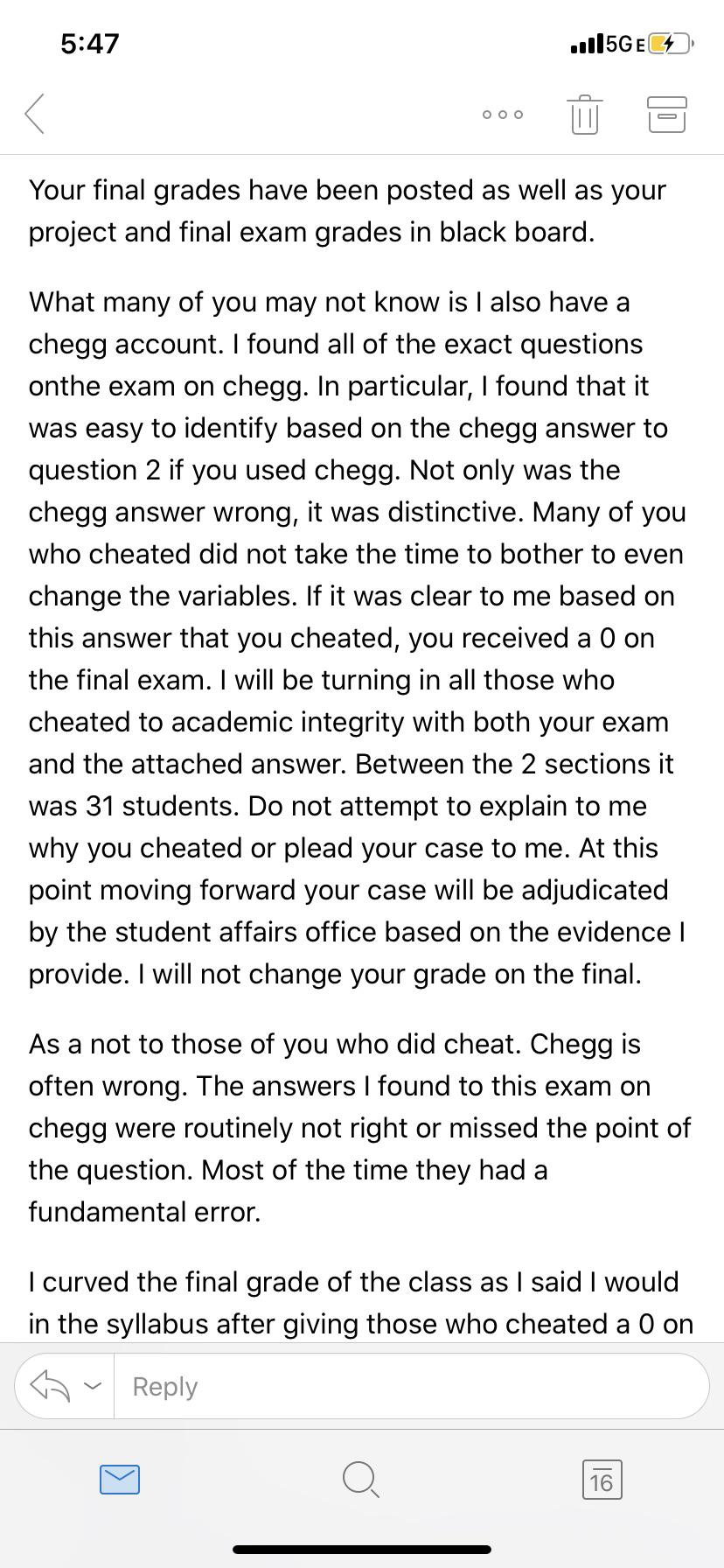Expand the reply options chevron
The image size is (724, 1568).
(92, 1386)
